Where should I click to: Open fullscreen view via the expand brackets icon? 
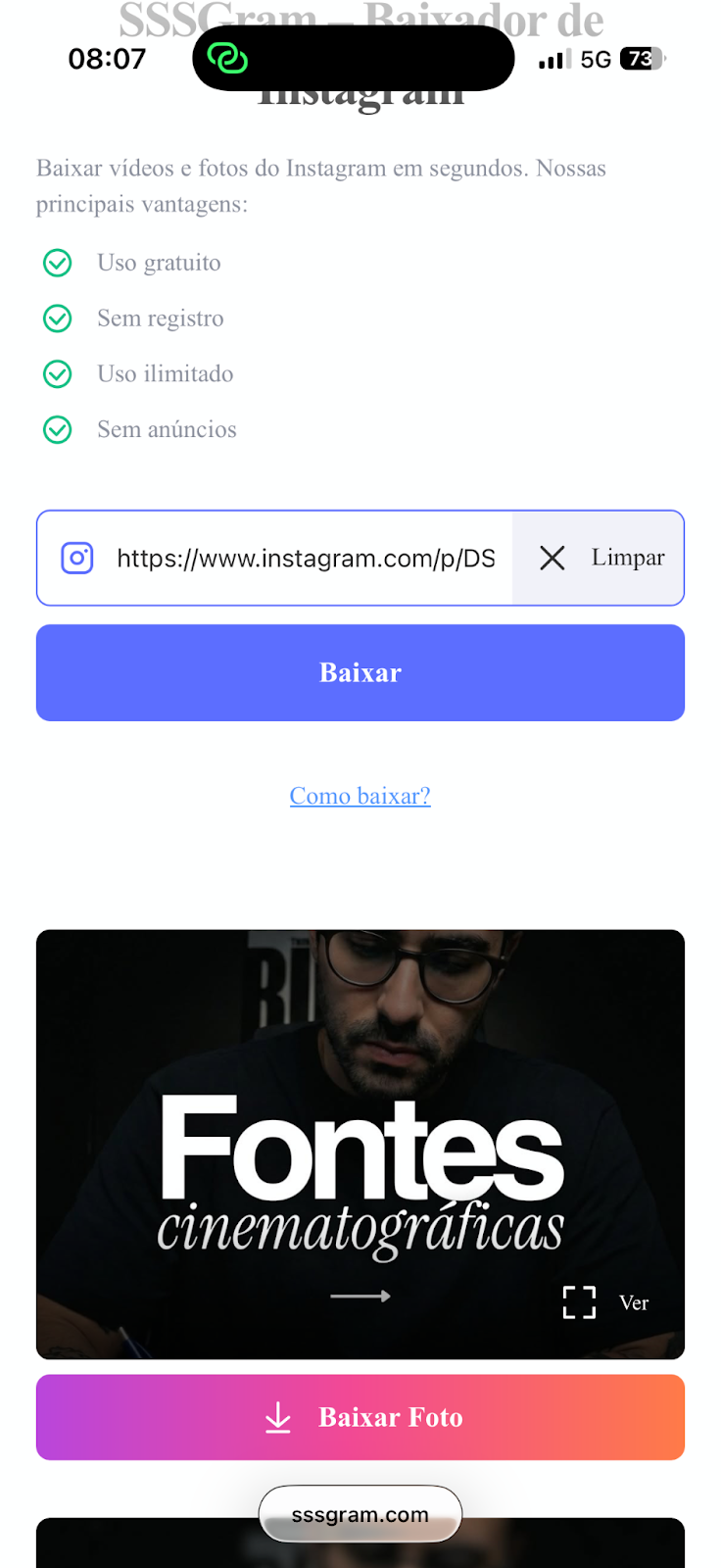pos(579,1301)
